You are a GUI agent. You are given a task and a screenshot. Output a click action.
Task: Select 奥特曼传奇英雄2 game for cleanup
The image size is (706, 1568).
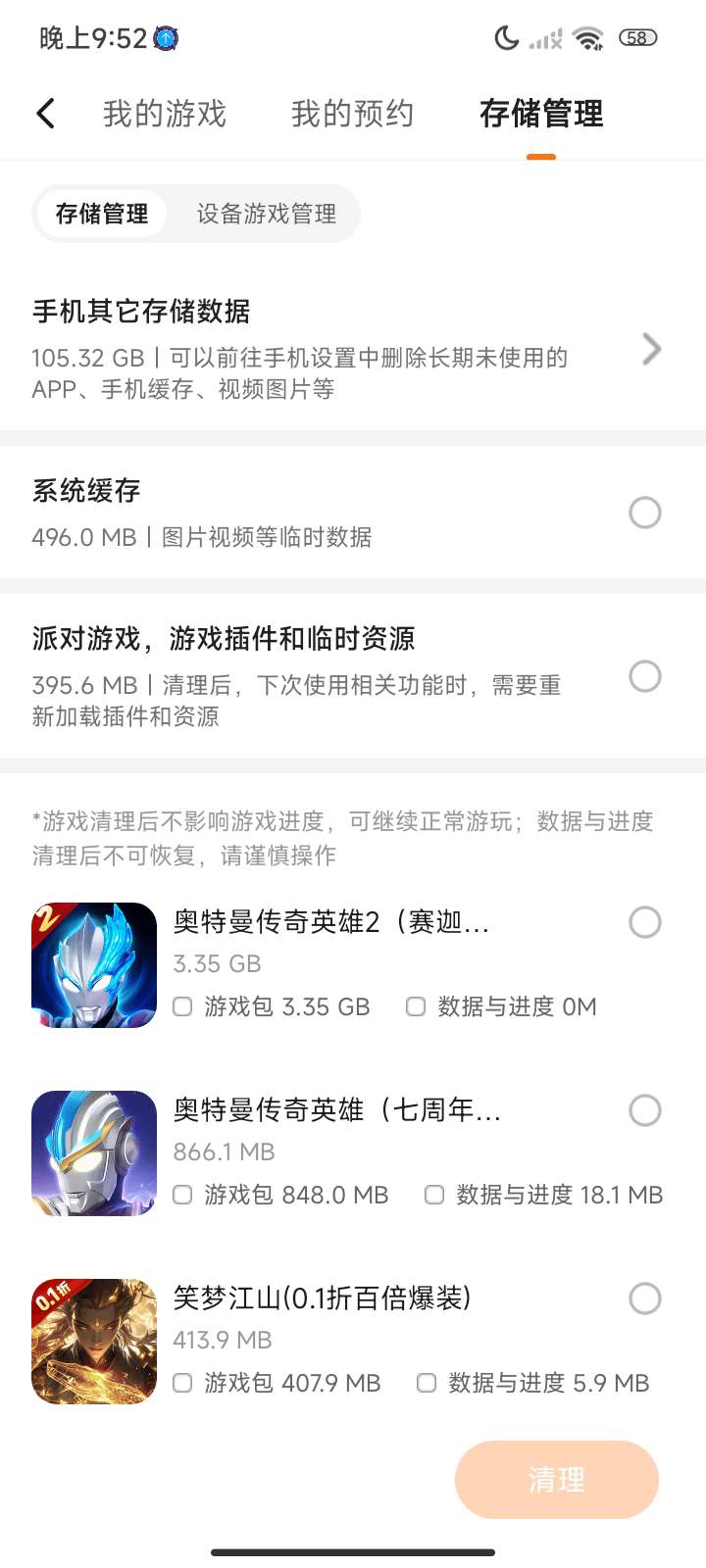point(644,922)
